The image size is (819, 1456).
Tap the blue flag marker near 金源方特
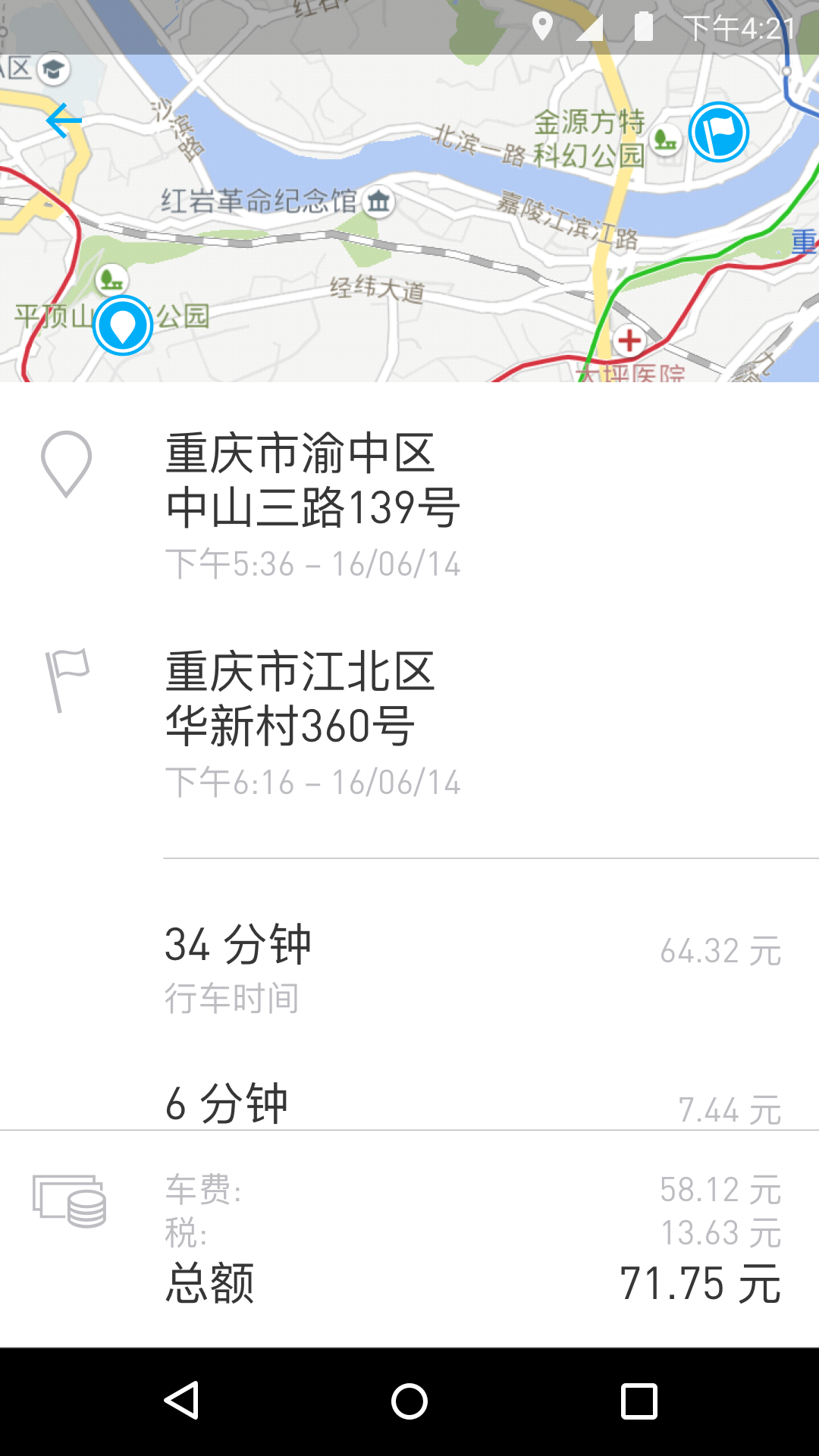tap(719, 132)
